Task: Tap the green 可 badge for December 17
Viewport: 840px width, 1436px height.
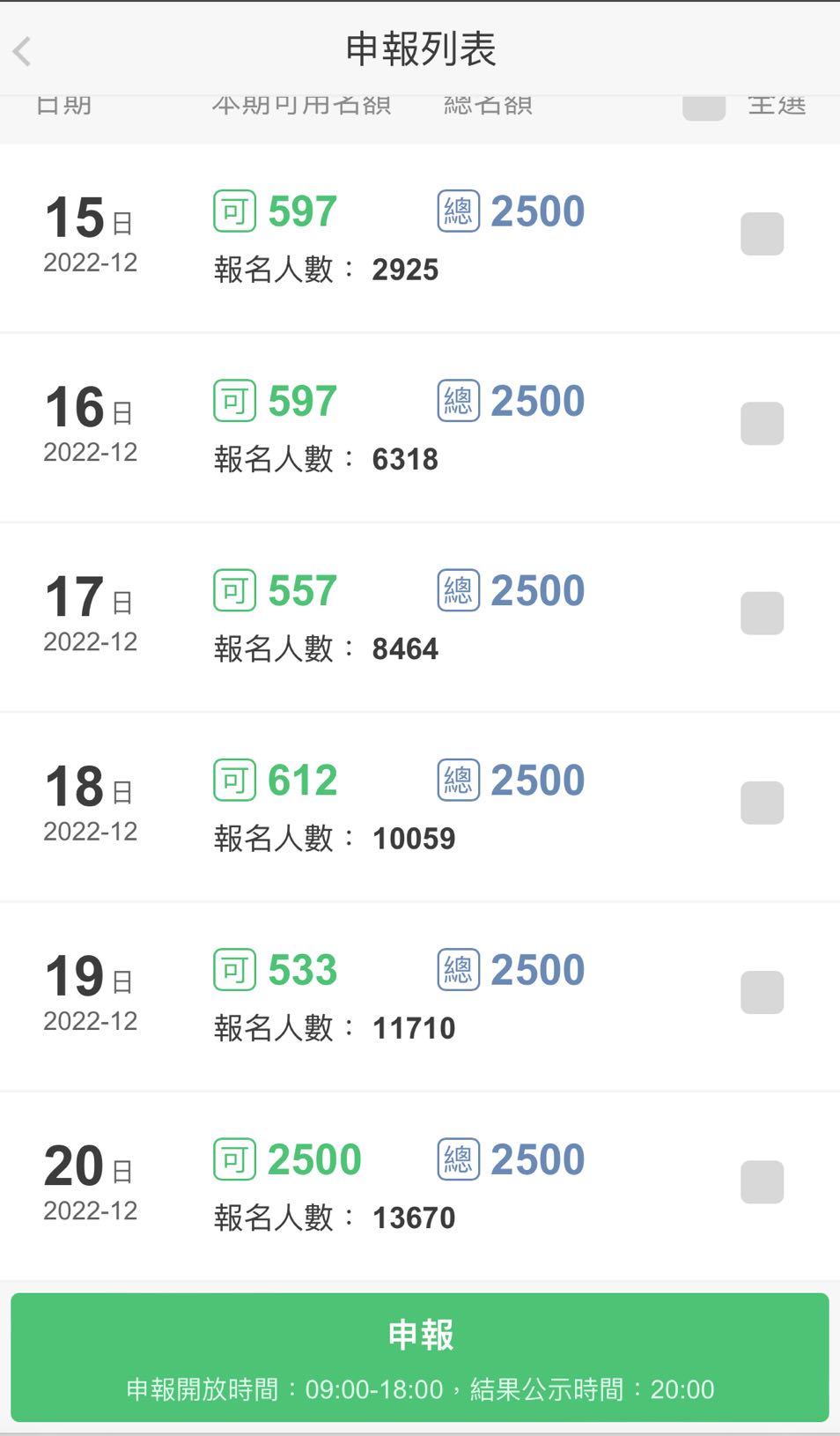Action: pos(232,588)
